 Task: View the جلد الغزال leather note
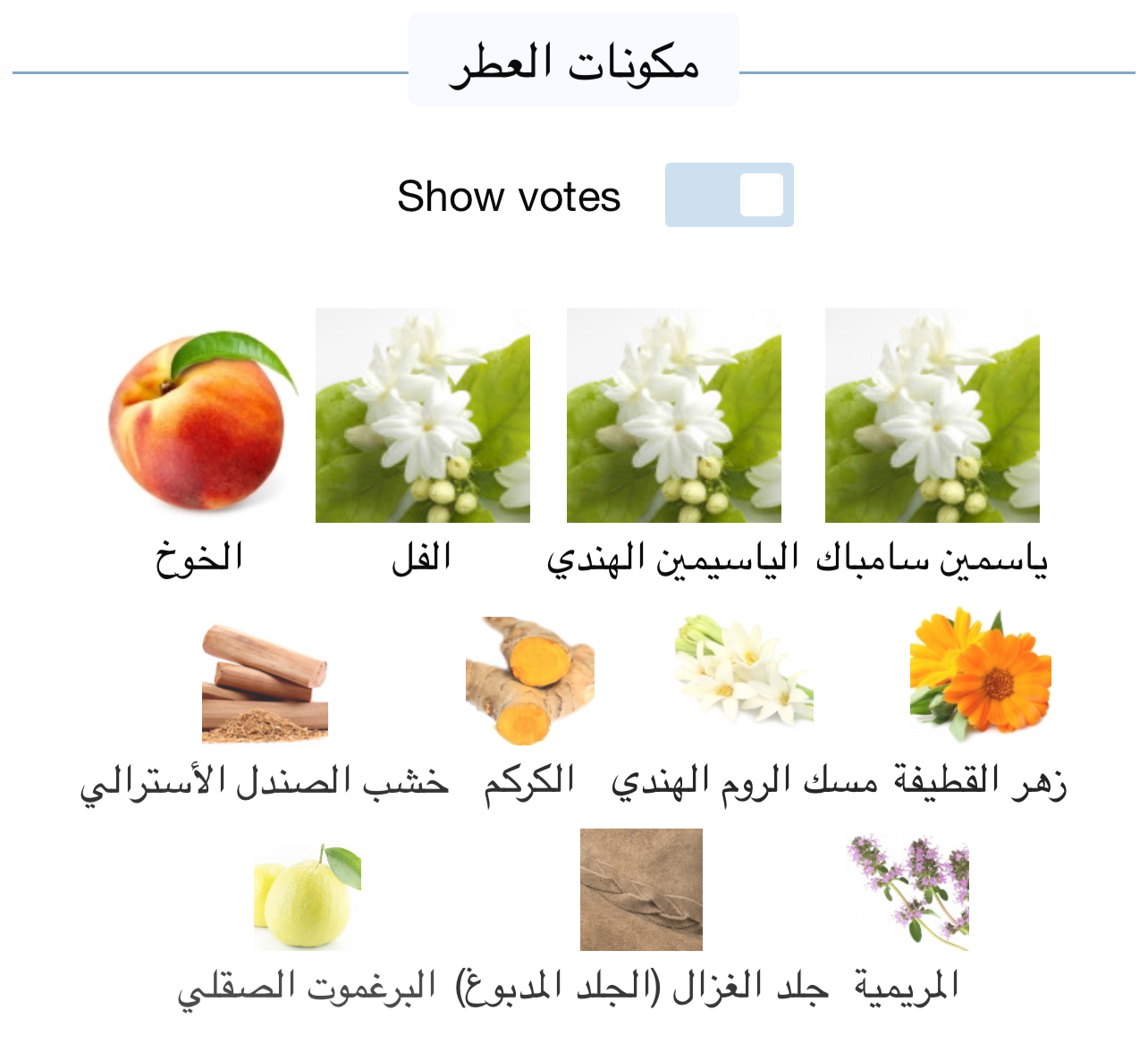pos(641,889)
